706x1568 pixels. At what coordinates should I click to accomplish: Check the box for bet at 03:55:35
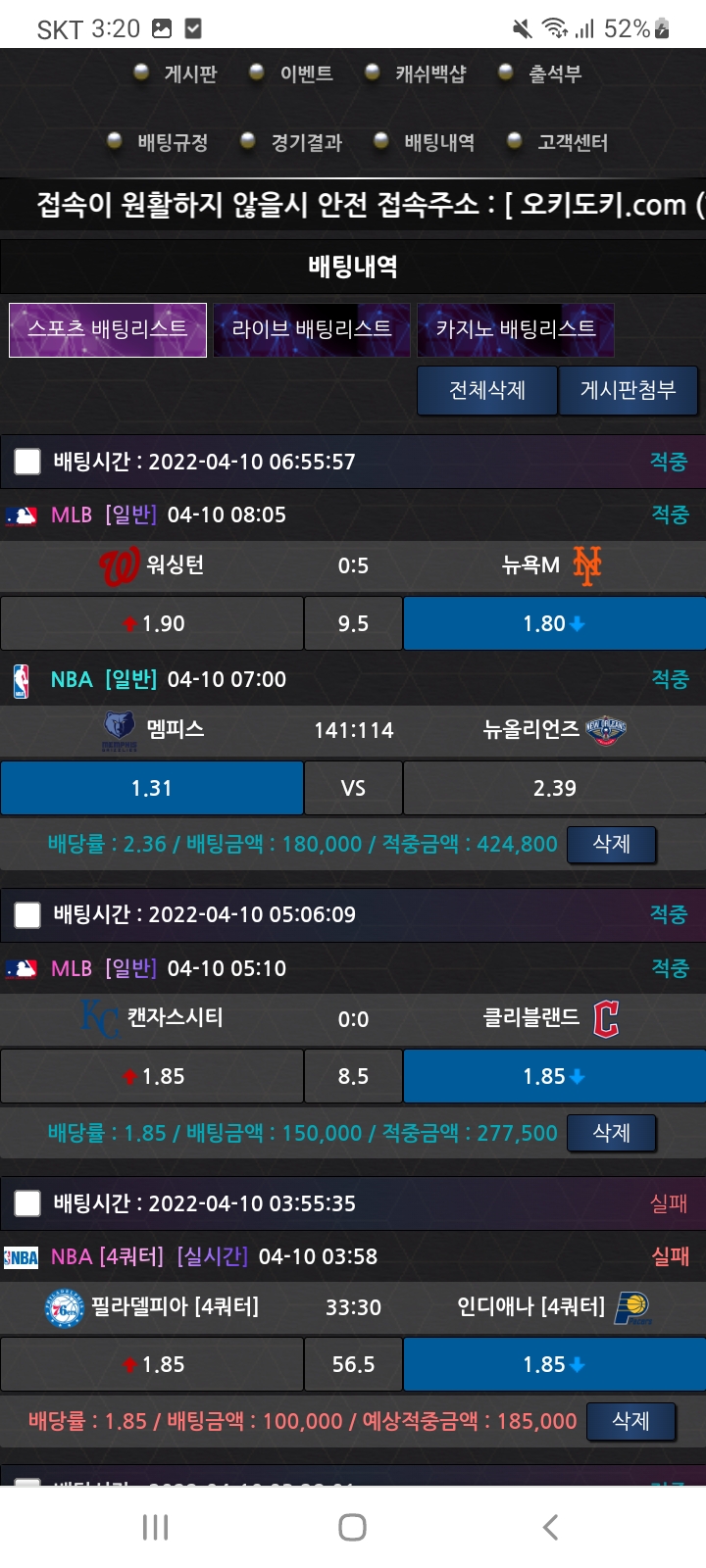(x=27, y=1203)
